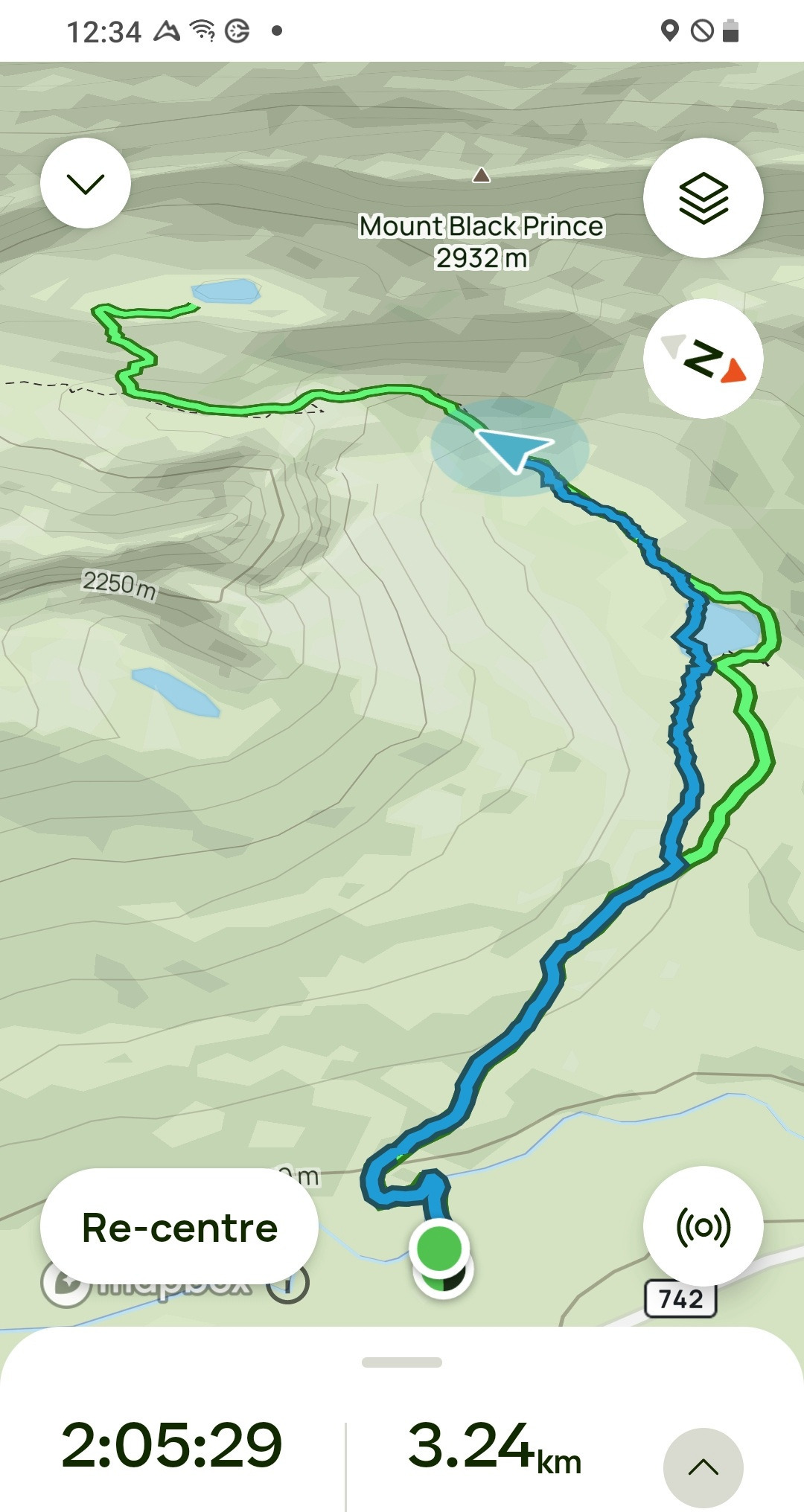Tap the Re-centre button
This screenshot has width=804, height=1512.
point(179,1227)
